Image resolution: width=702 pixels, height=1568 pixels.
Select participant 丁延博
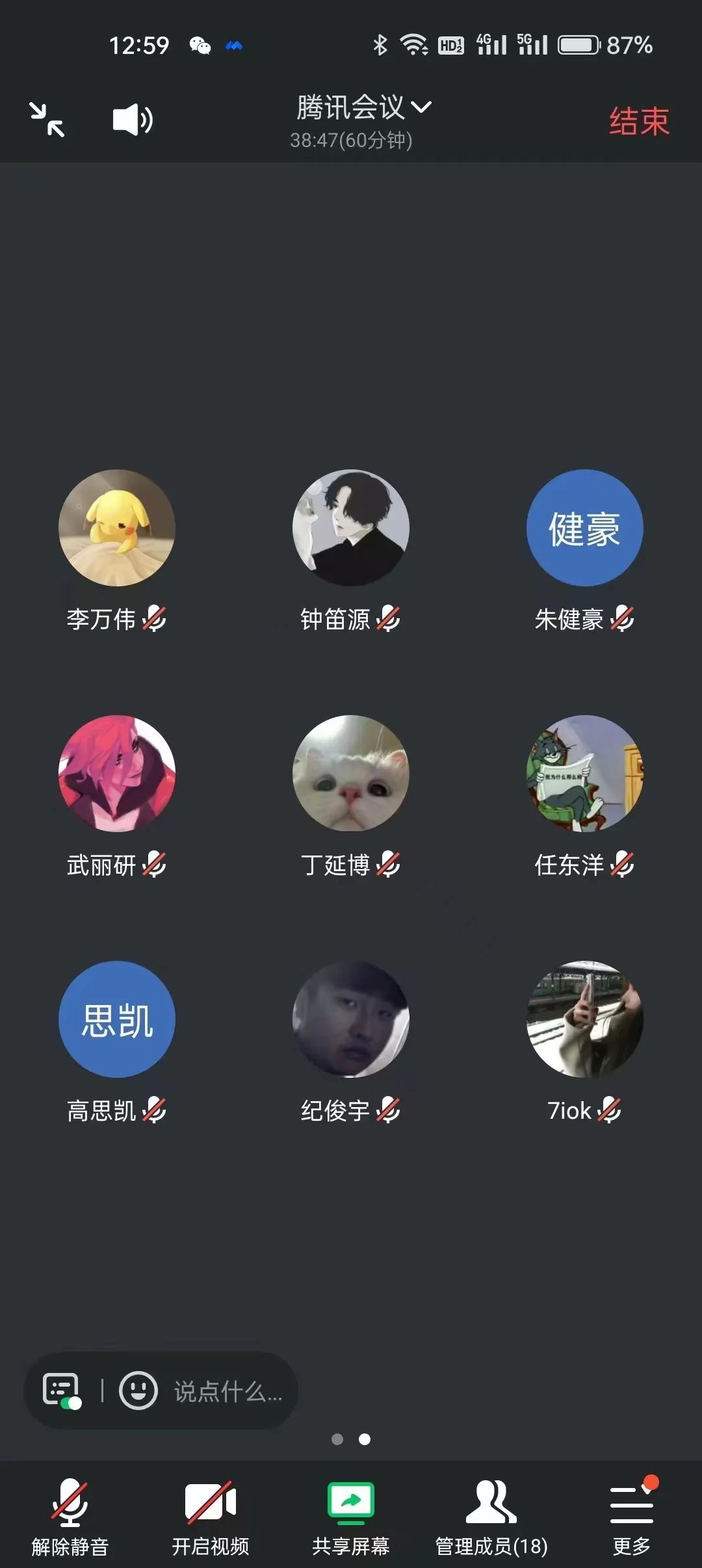351,774
